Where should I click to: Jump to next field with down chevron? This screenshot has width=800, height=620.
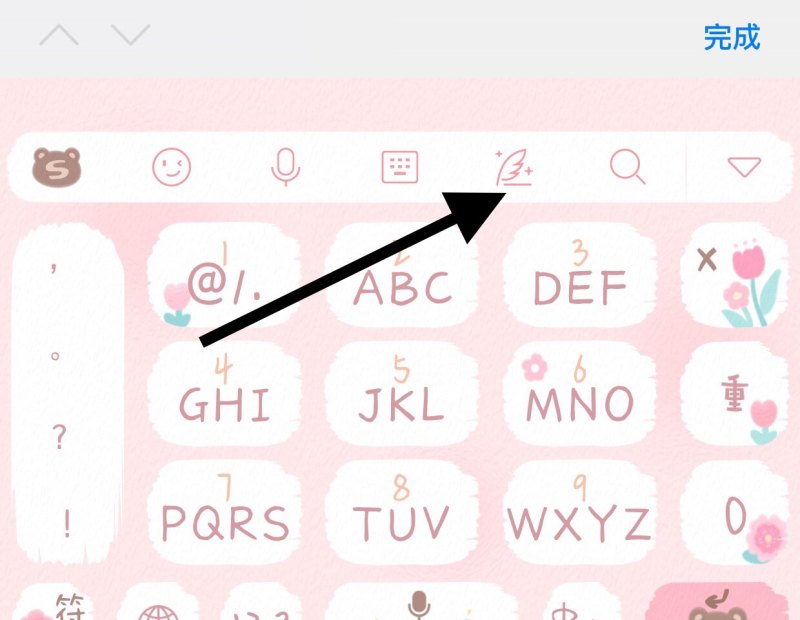(130, 36)
